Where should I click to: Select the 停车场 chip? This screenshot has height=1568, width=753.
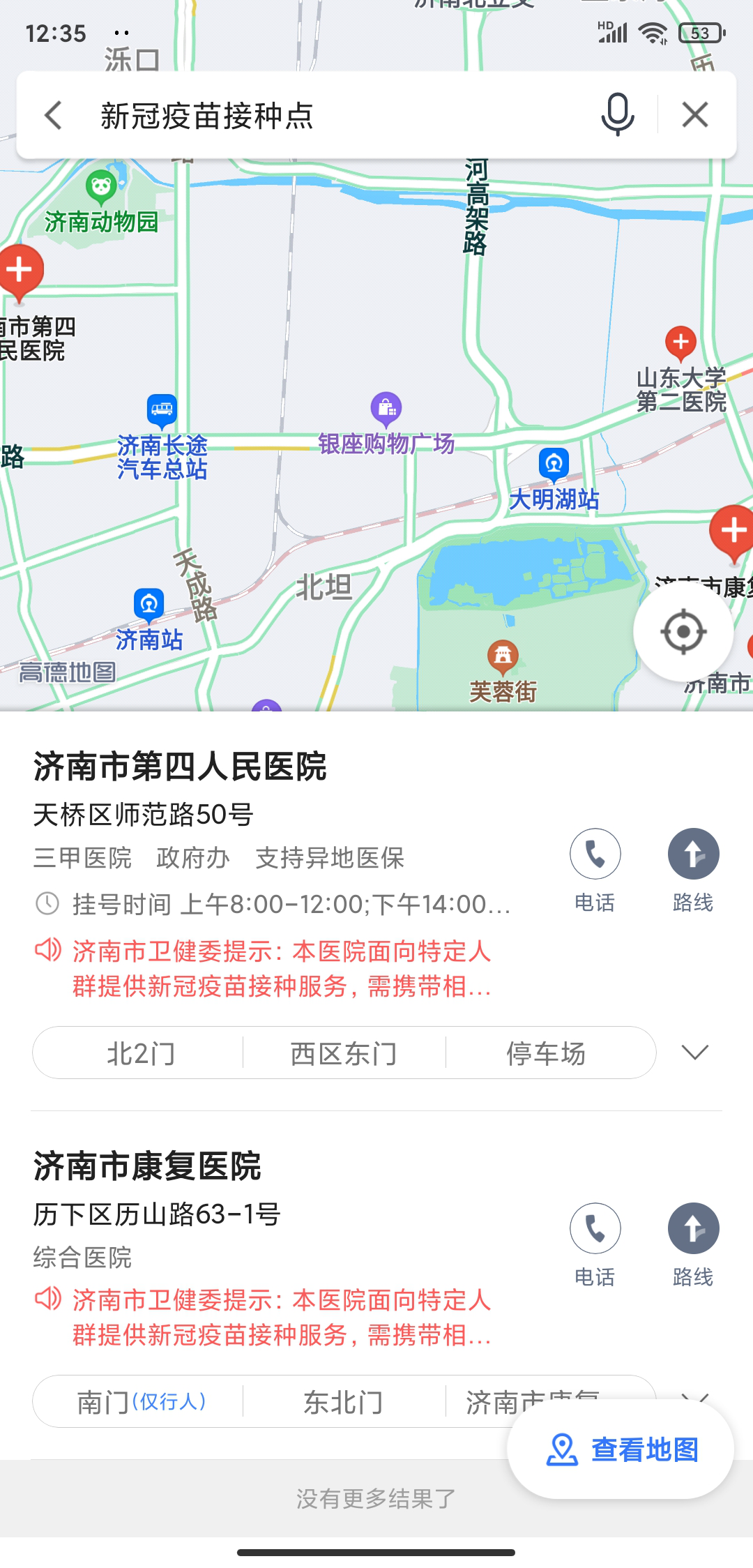click(x=546, y=1053)
